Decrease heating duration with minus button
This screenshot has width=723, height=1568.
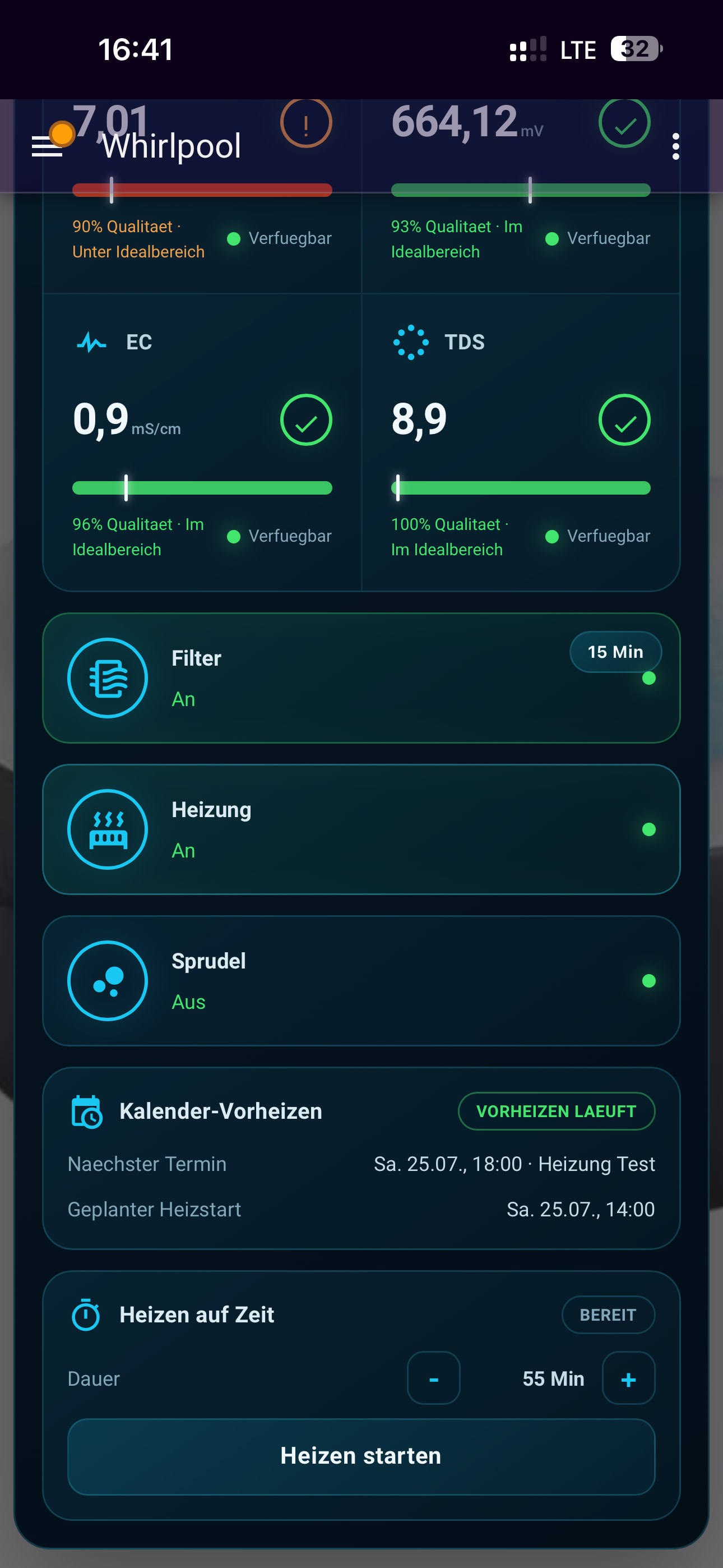[433, 1378]
